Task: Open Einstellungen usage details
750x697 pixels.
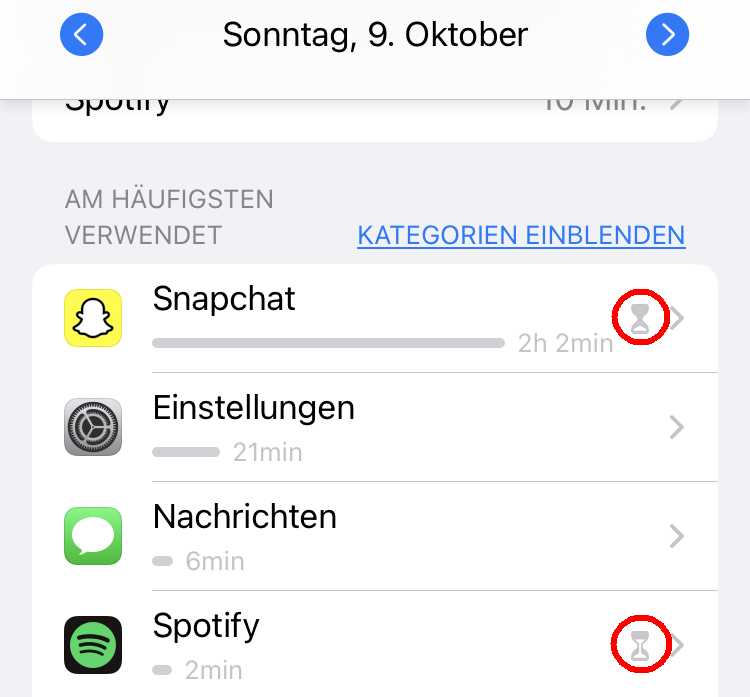Action: (x=380, y=427)
